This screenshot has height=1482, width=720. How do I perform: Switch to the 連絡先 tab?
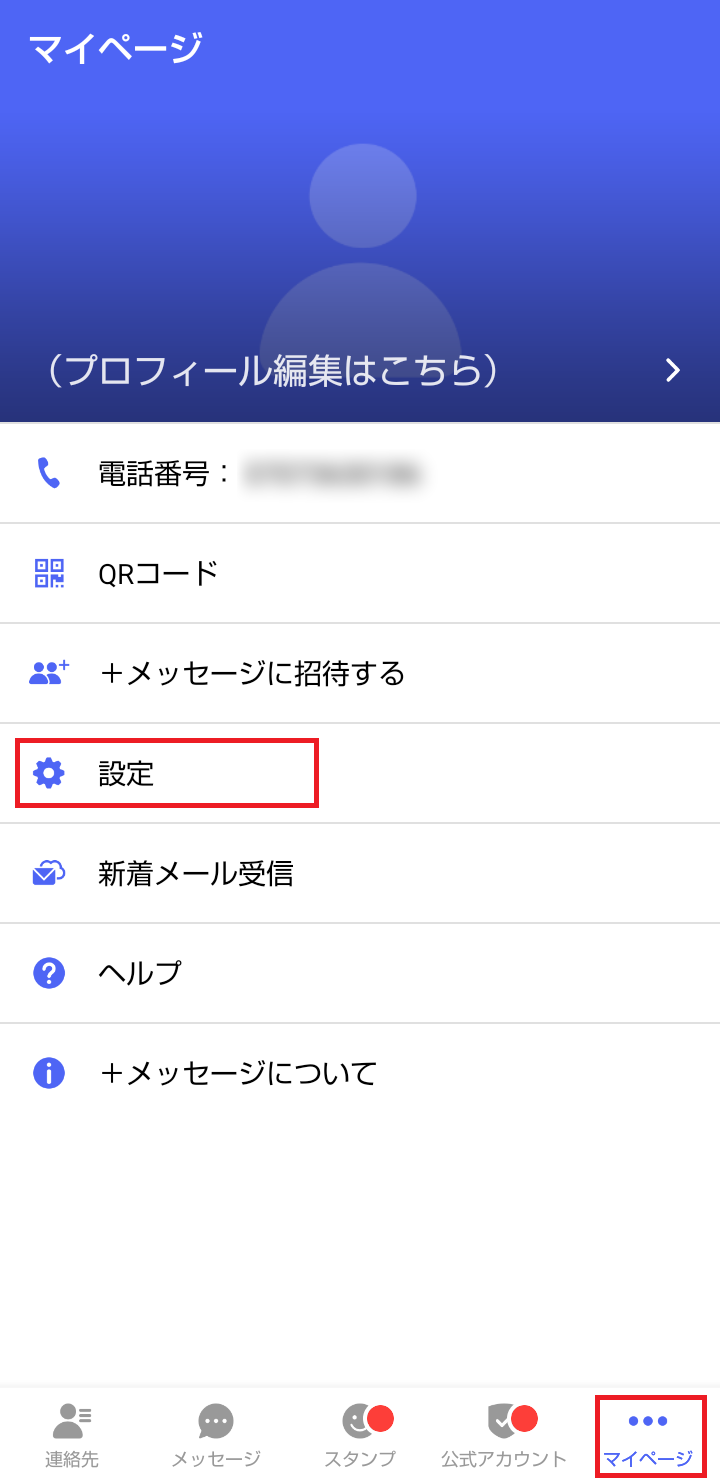click(72, 1436)
